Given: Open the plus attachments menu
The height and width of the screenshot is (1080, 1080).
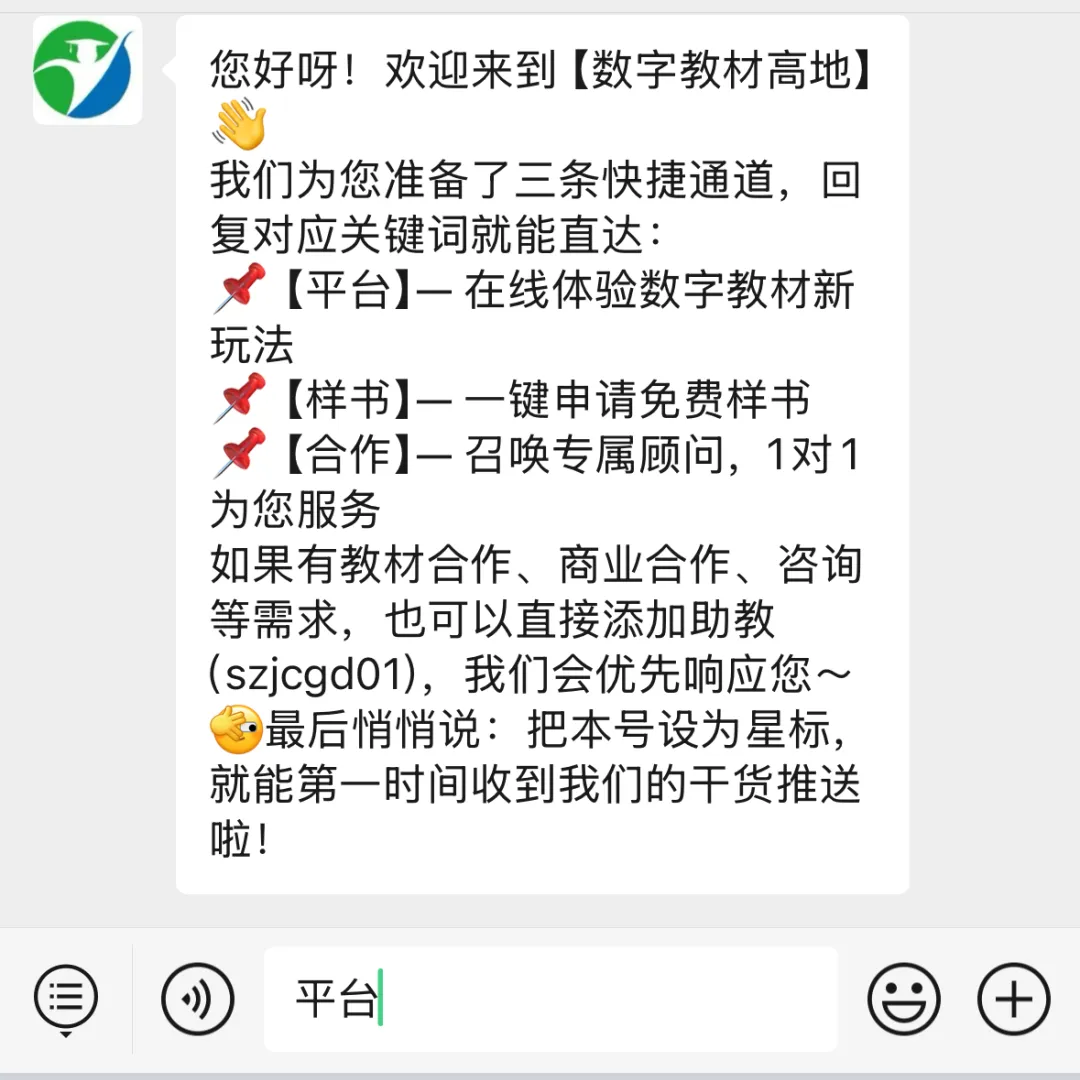Looking at the screenshot, I should coord(1014,999).
